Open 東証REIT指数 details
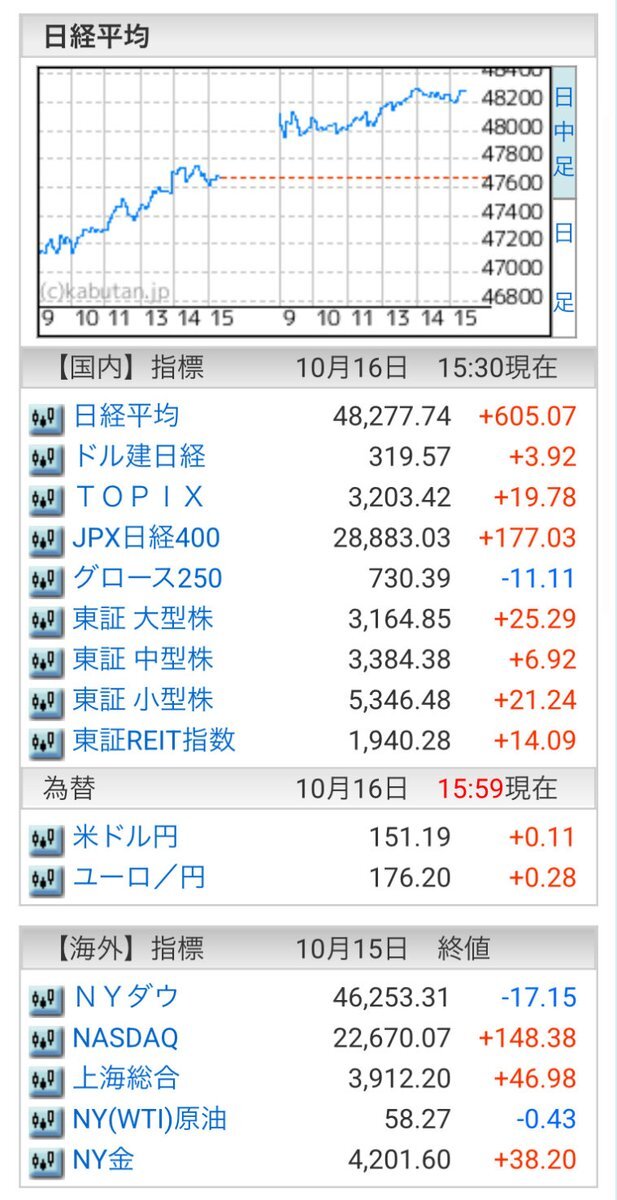 click(x=154, y=741)
